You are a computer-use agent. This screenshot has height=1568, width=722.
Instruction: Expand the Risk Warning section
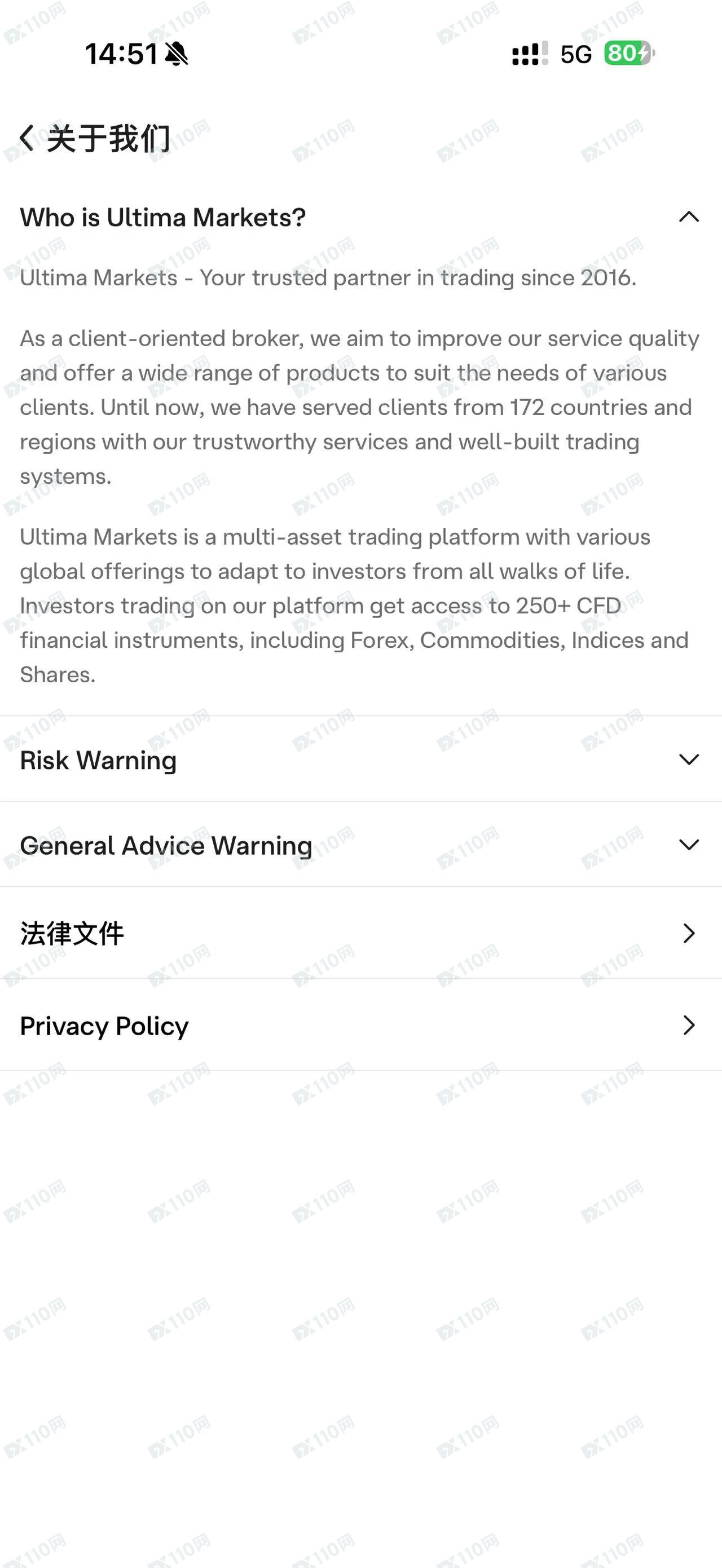[x=361, y=759]
